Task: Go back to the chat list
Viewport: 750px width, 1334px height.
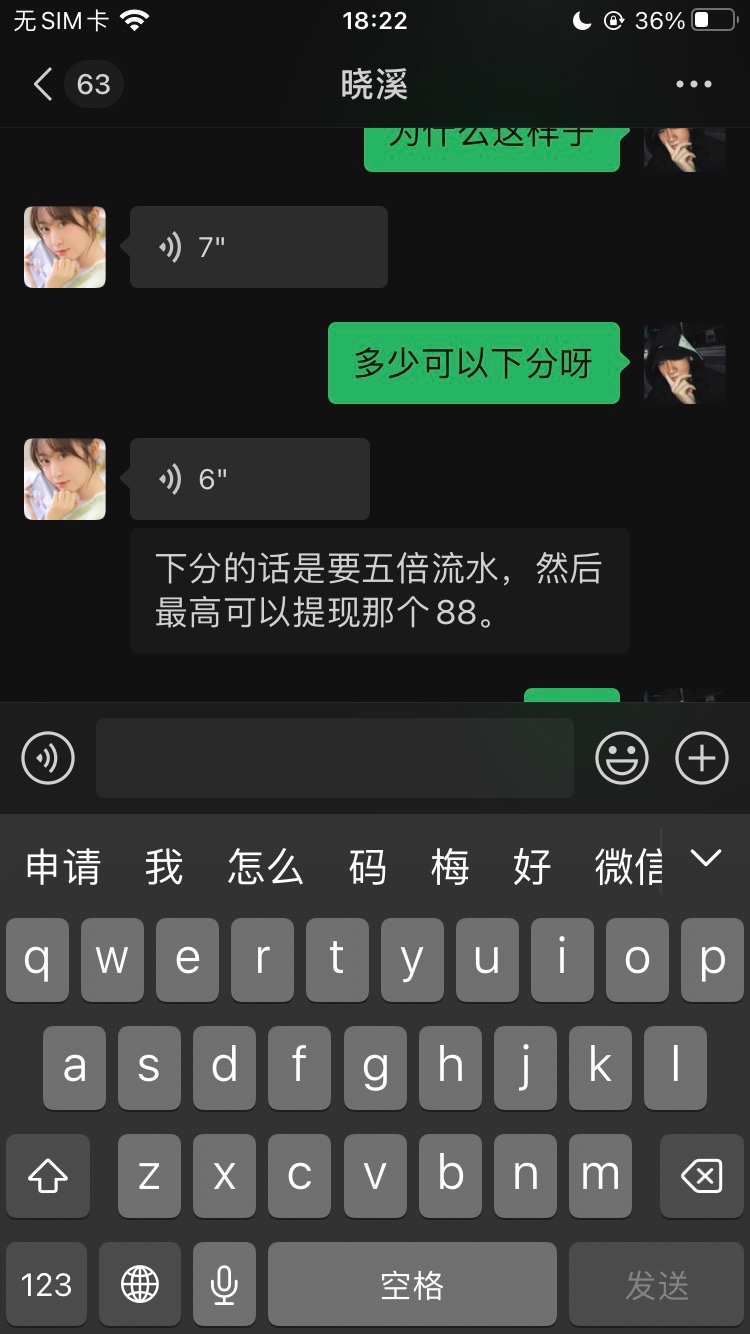Action: point(44,84)
